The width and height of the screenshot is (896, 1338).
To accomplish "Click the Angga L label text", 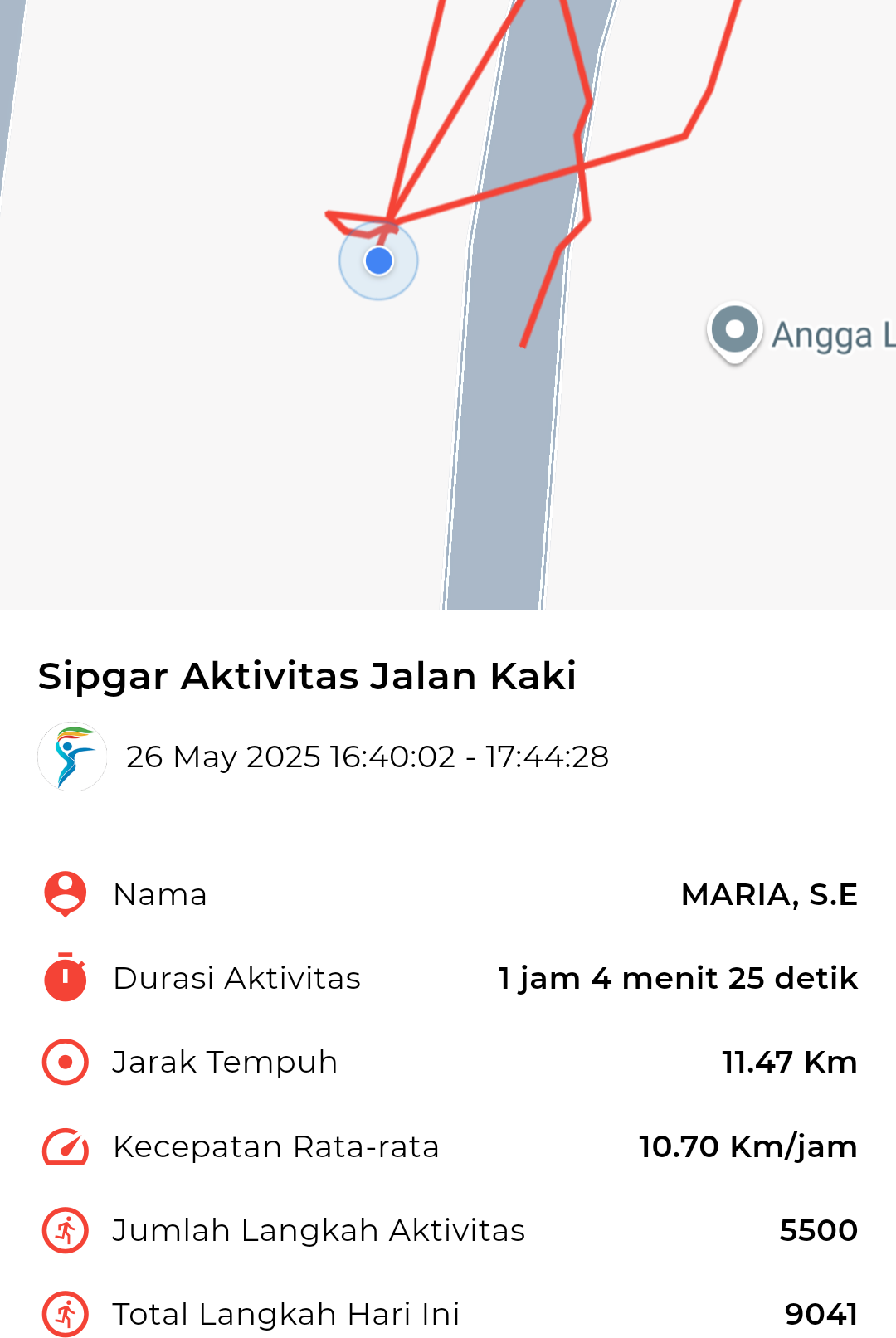I will [x=835, y=334].
